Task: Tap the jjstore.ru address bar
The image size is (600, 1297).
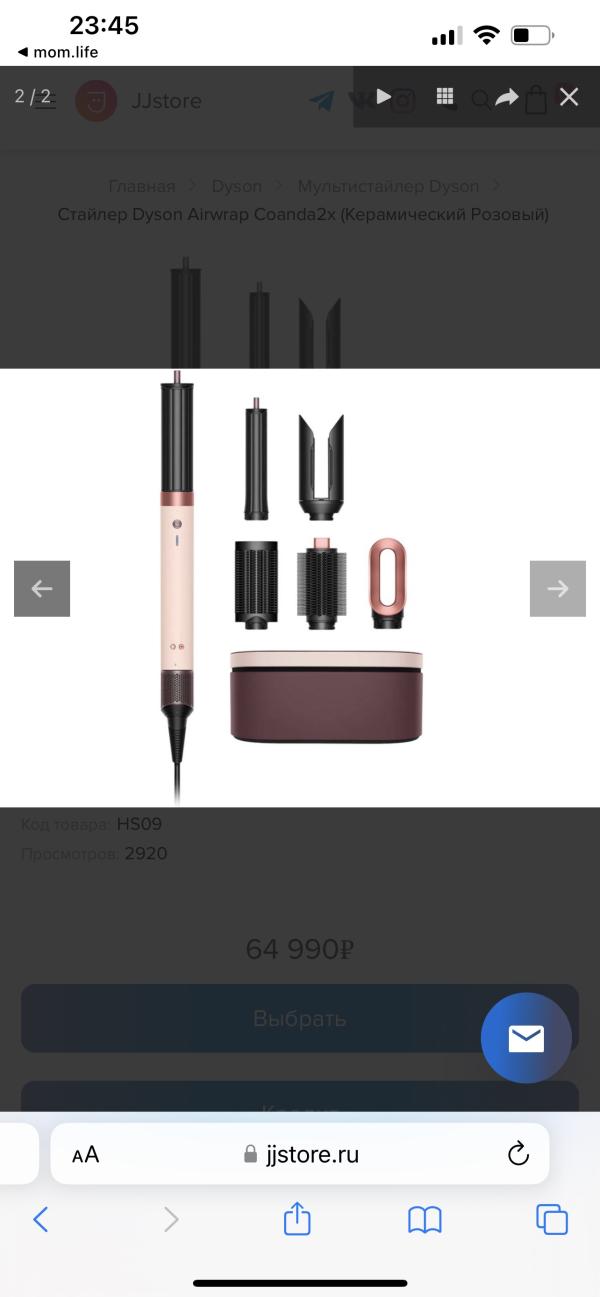Action: click(x=300, y=1155)
